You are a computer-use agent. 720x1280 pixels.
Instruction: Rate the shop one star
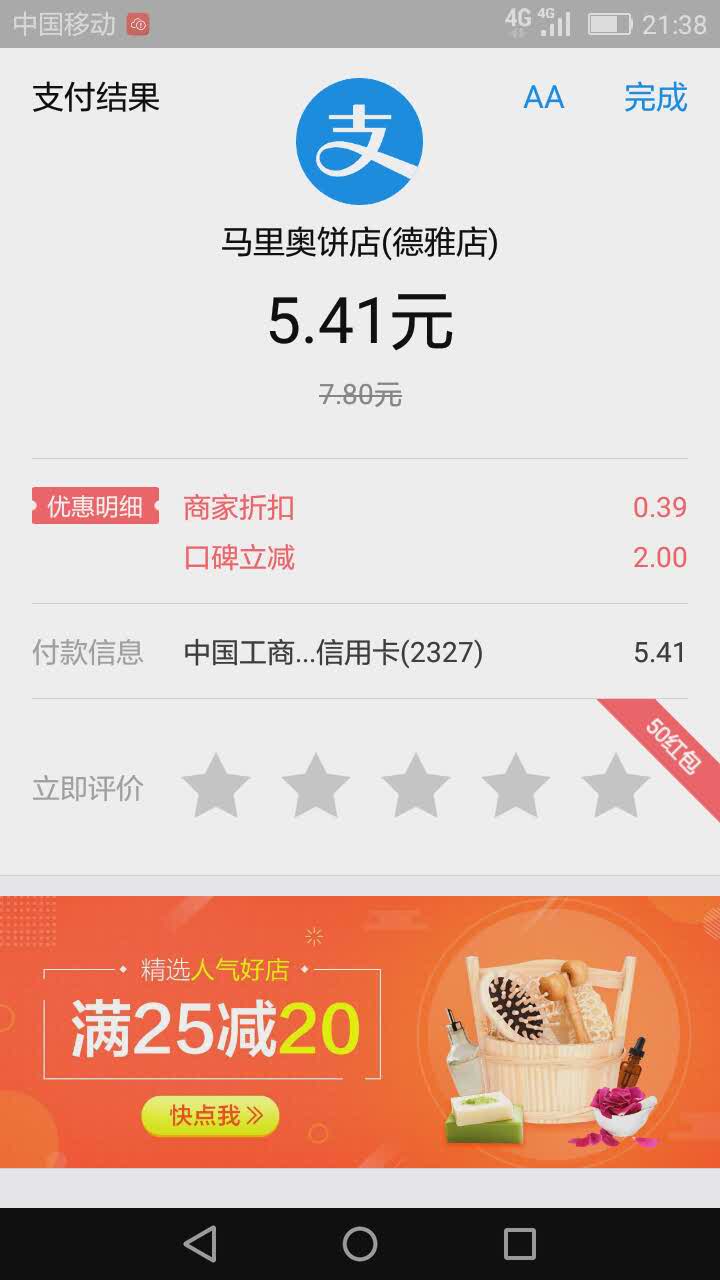216,787
